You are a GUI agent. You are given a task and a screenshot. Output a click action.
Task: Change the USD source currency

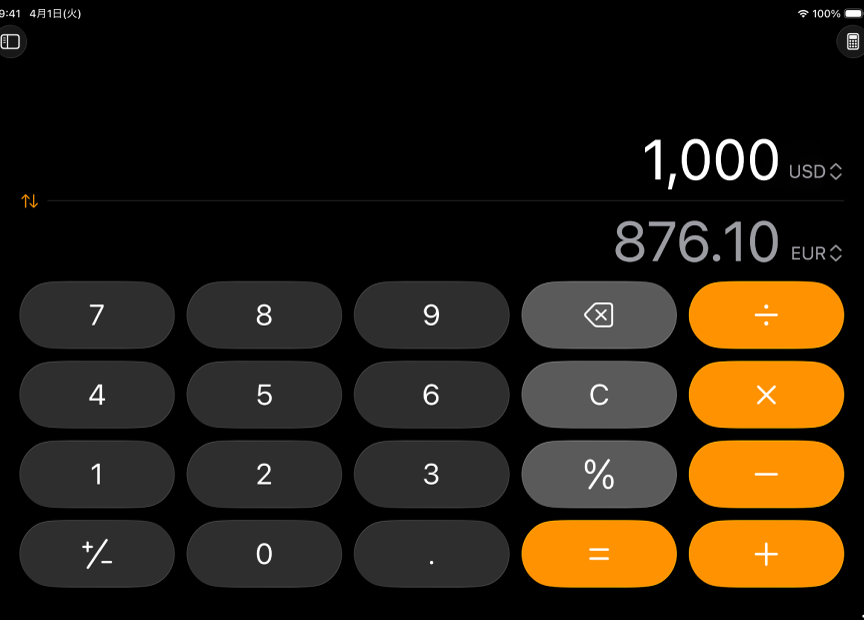pyautogui.click(x=815, y=172)
